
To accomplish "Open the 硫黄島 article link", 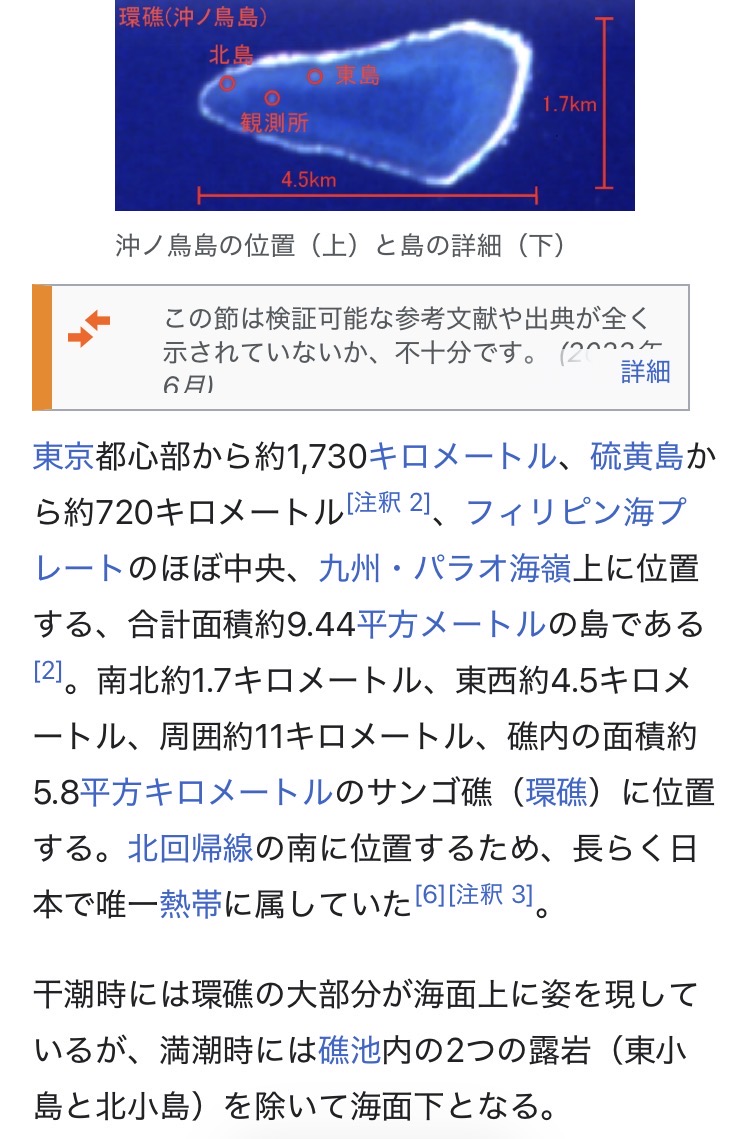I will pyautogui.click(x=637, y=457).
